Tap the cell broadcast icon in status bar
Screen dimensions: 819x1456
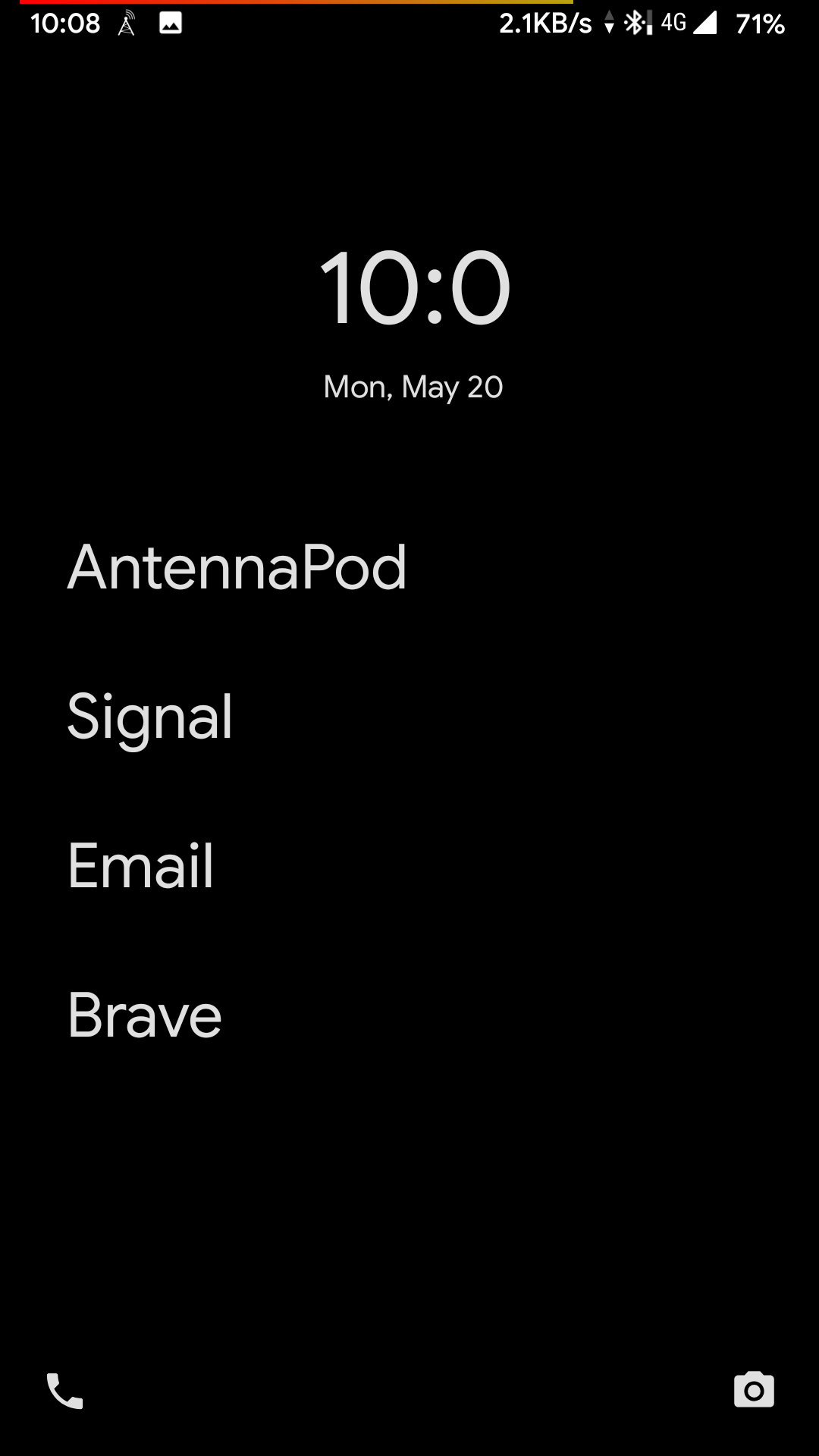point(127,23)
